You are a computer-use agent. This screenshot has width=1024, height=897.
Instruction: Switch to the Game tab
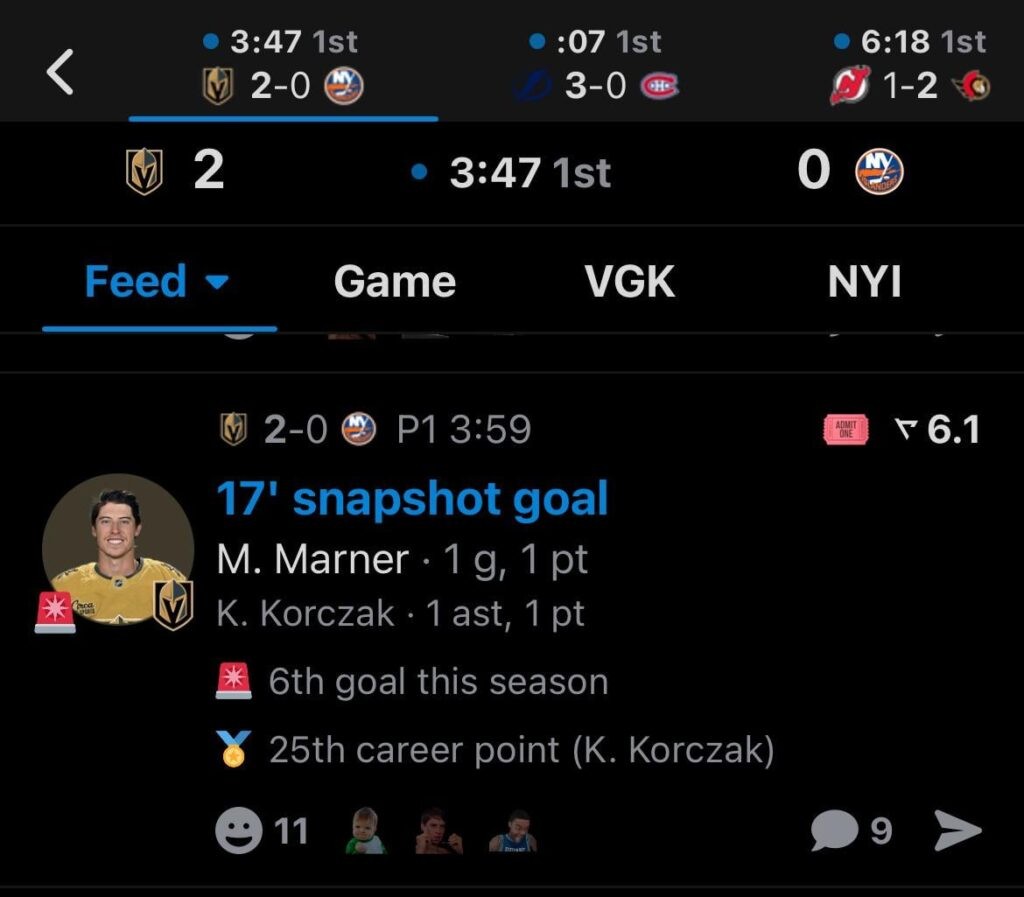(395, 283)
